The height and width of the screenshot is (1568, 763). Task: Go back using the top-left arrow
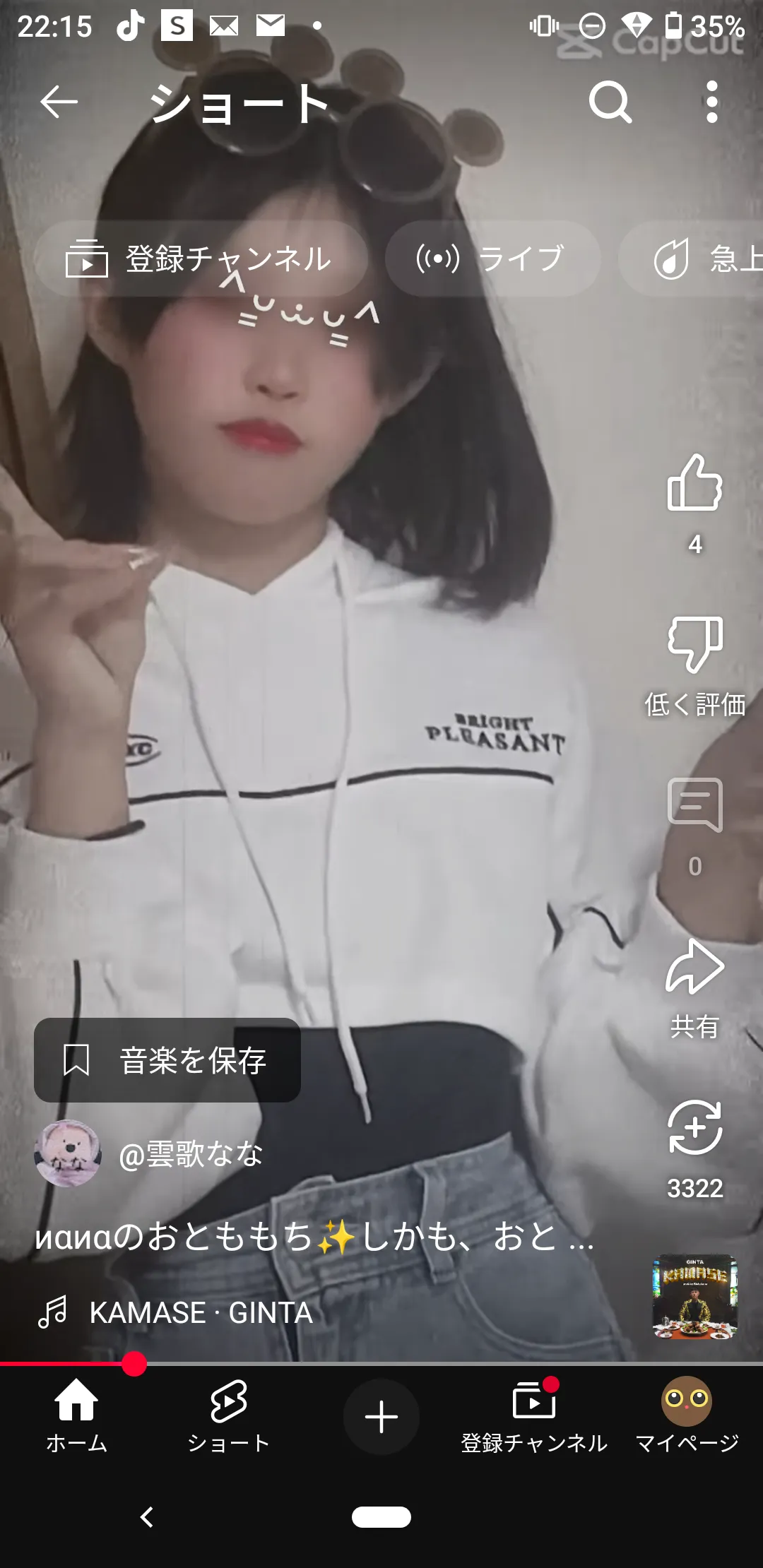[59, 102]
